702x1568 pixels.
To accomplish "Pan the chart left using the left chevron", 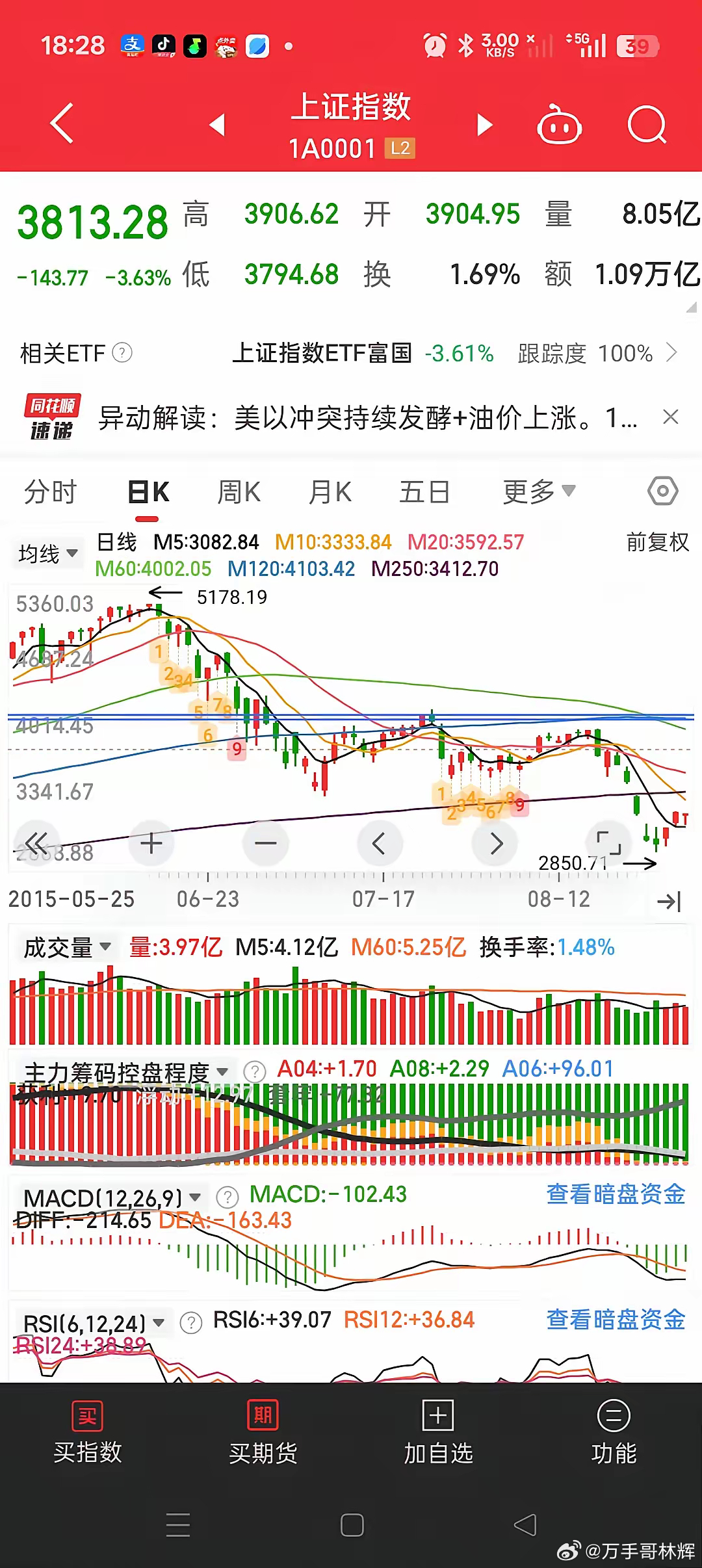I will [x=380, y=843].
